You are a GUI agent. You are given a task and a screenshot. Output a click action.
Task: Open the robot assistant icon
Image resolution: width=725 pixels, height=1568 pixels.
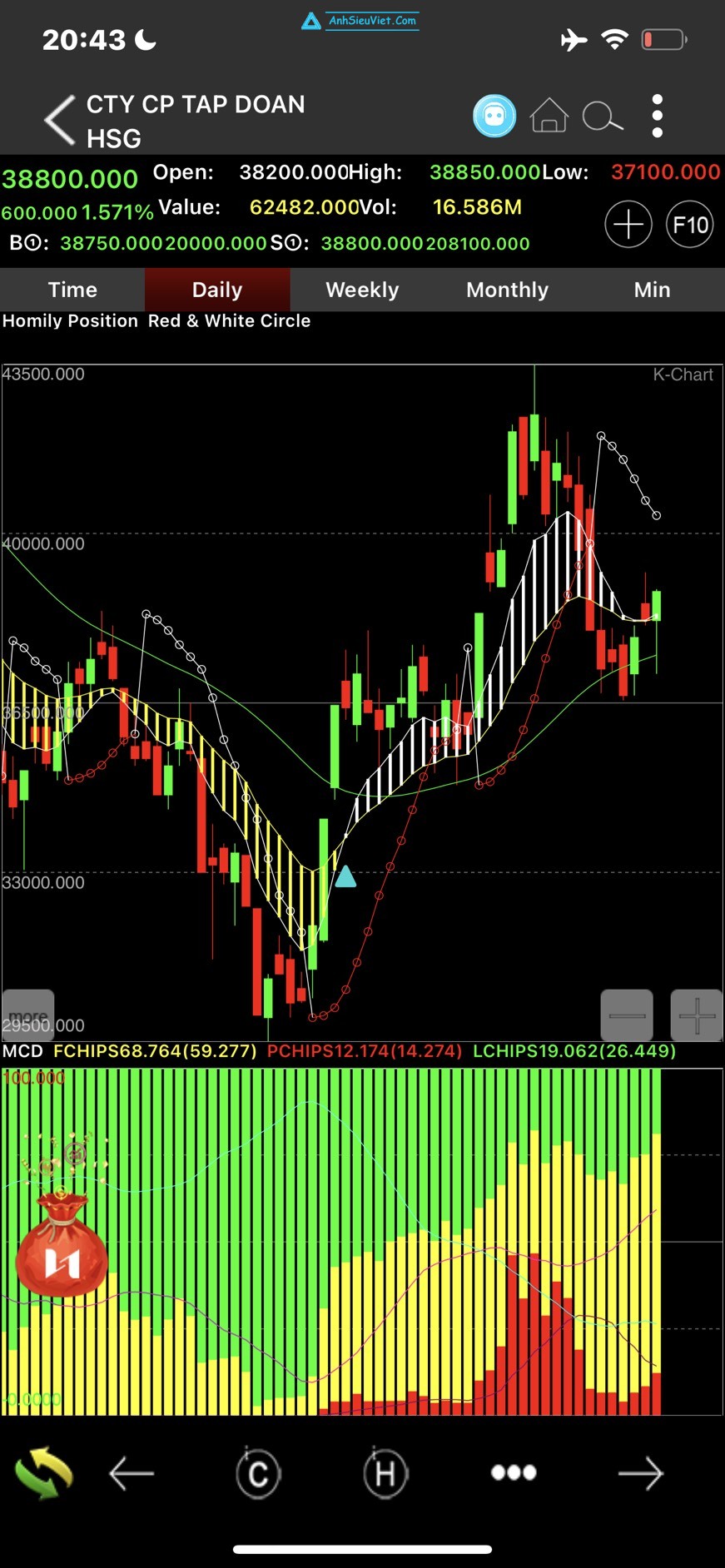pos(494,116)
